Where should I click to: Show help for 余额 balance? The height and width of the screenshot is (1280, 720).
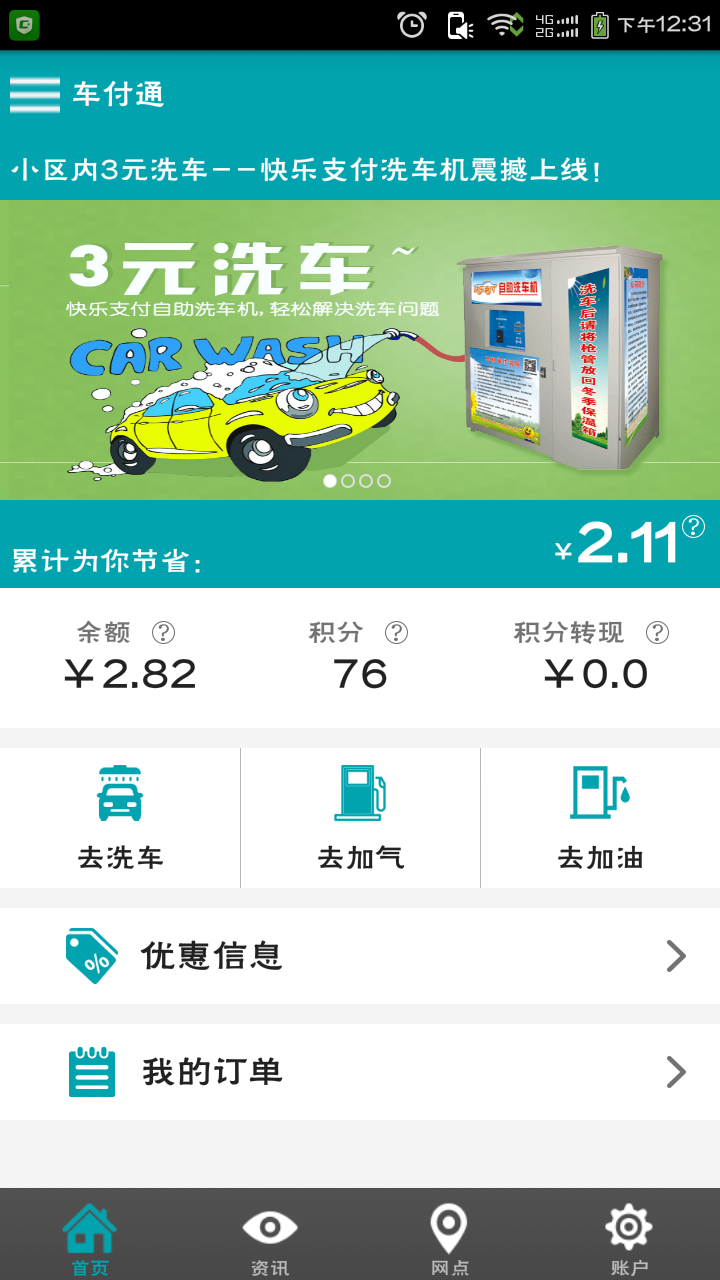point(163,632)
